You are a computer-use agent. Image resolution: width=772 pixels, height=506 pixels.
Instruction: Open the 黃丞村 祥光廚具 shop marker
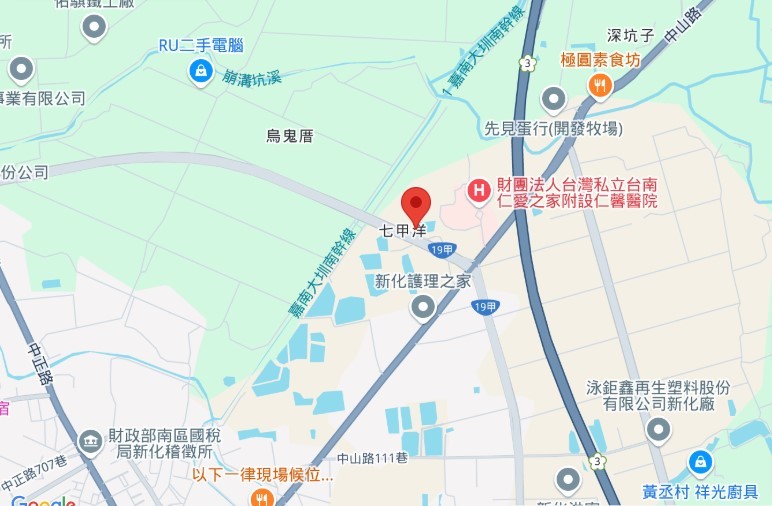pos(702,463)
